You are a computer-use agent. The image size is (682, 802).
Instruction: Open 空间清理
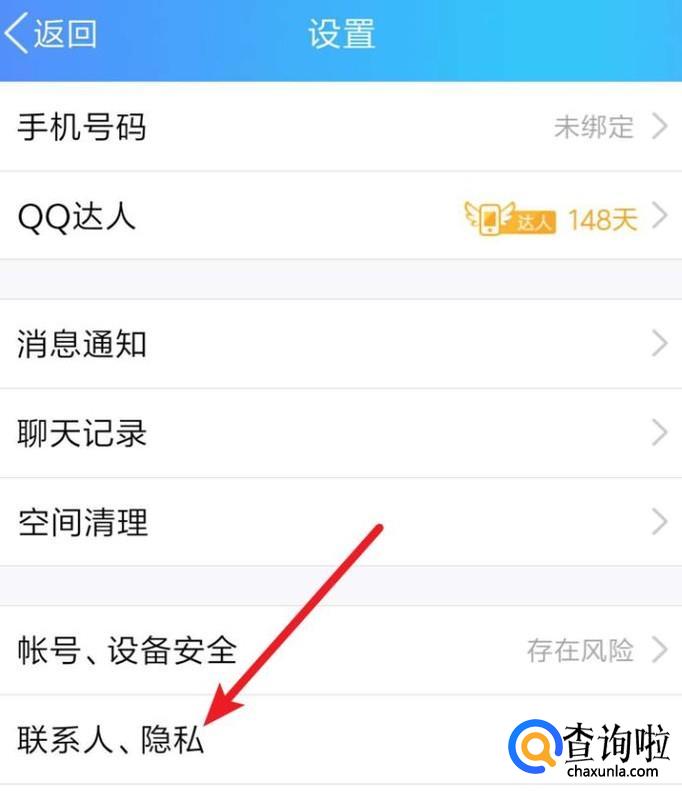(x=341, y=522)
